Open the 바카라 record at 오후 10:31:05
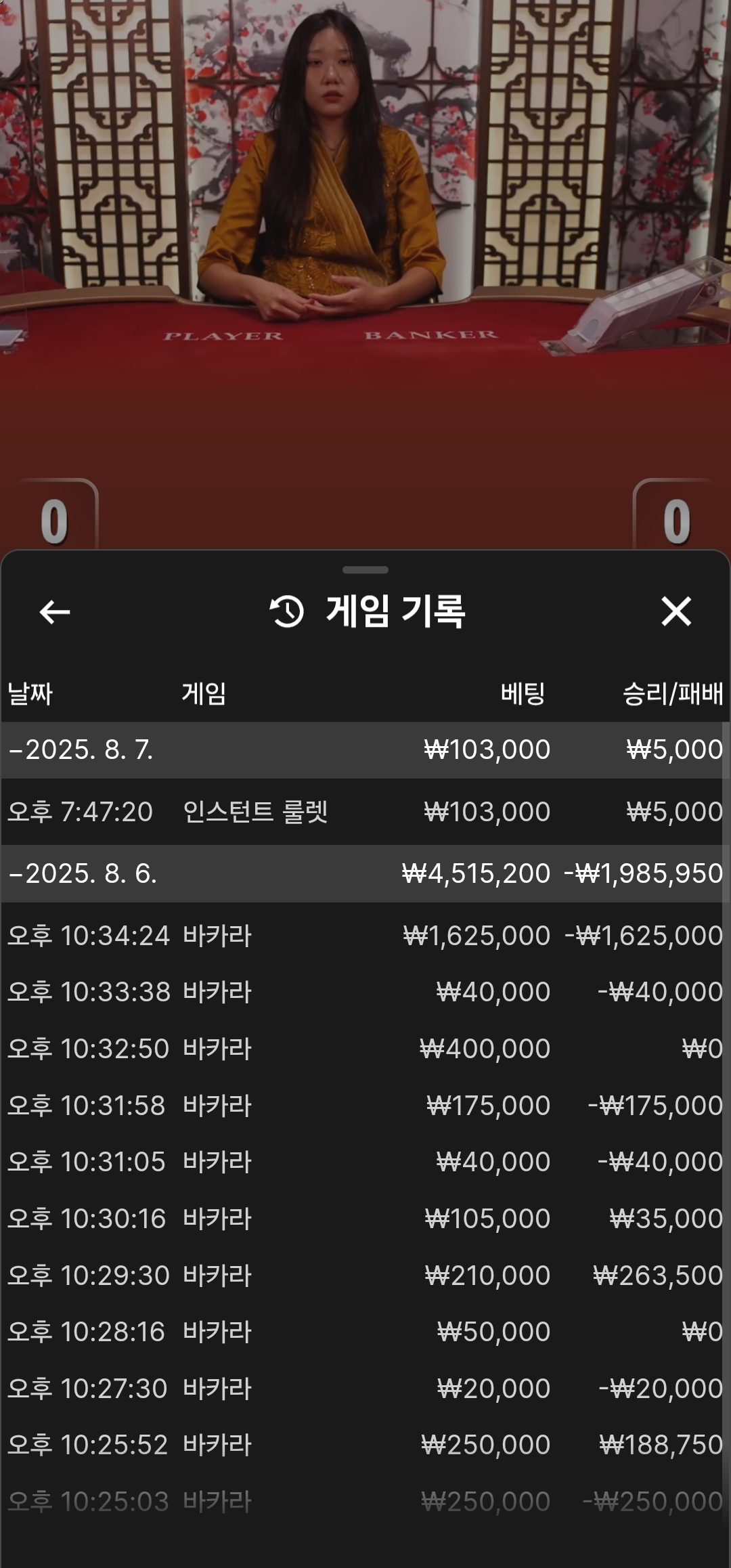The width and height of the screenshot is (731, 1568). (364, 1162)
